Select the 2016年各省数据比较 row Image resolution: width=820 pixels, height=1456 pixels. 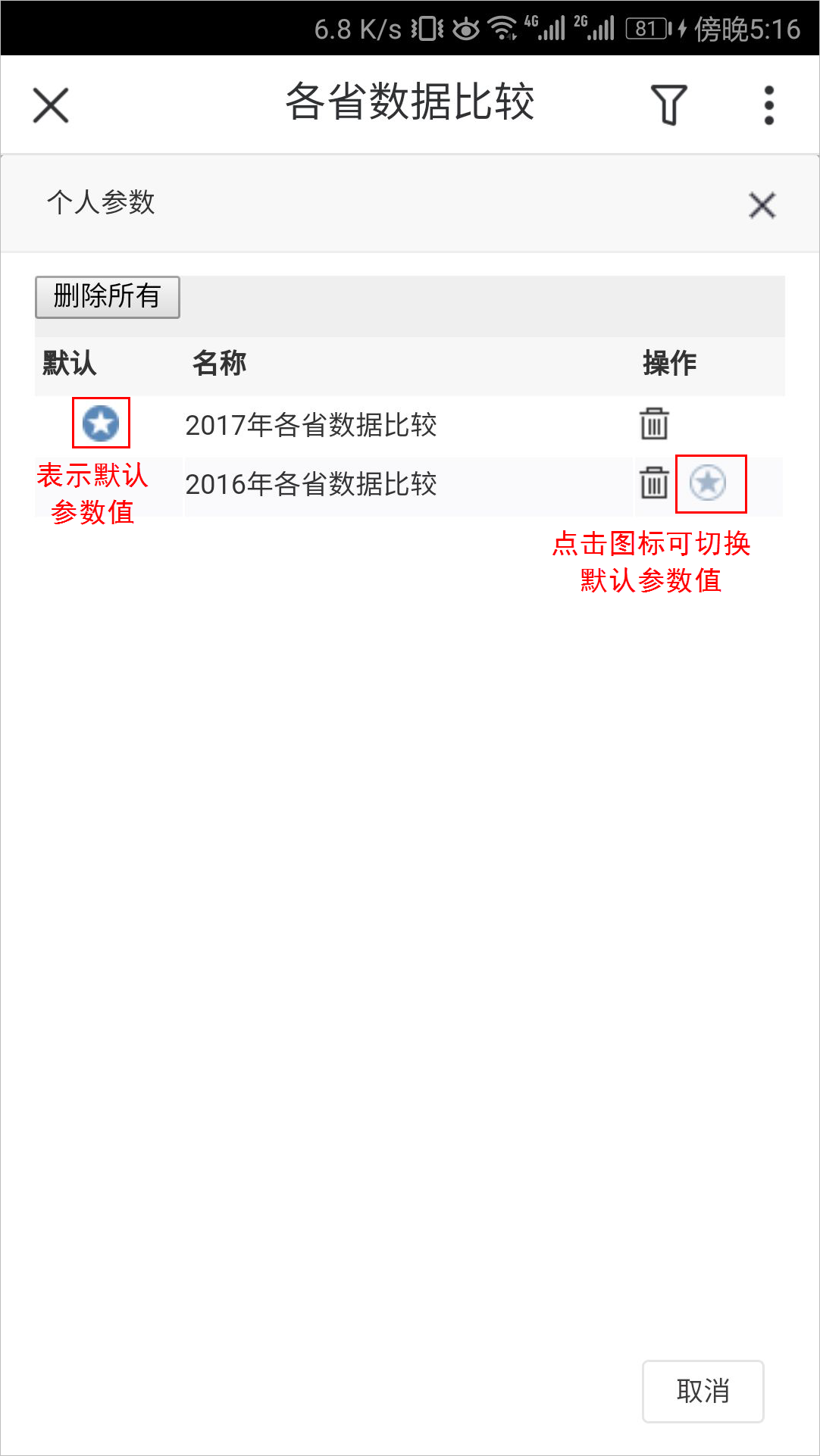tap(409, 485)
